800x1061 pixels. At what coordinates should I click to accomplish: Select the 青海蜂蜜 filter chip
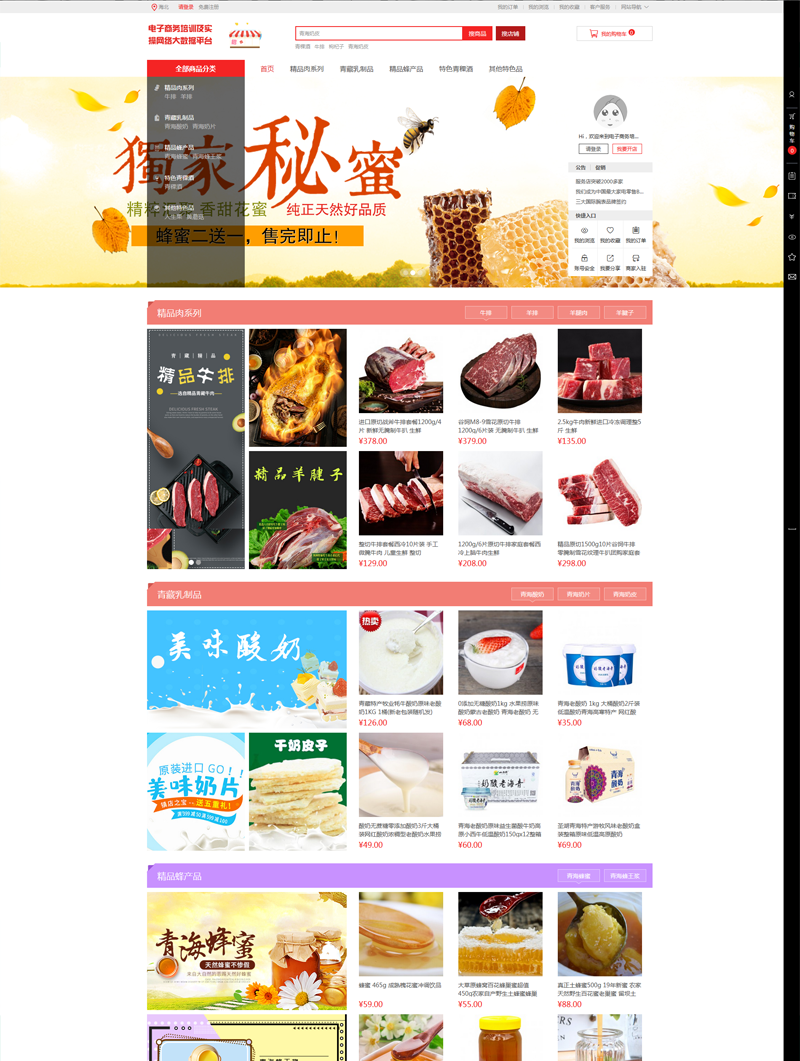(x=579, y=876)
